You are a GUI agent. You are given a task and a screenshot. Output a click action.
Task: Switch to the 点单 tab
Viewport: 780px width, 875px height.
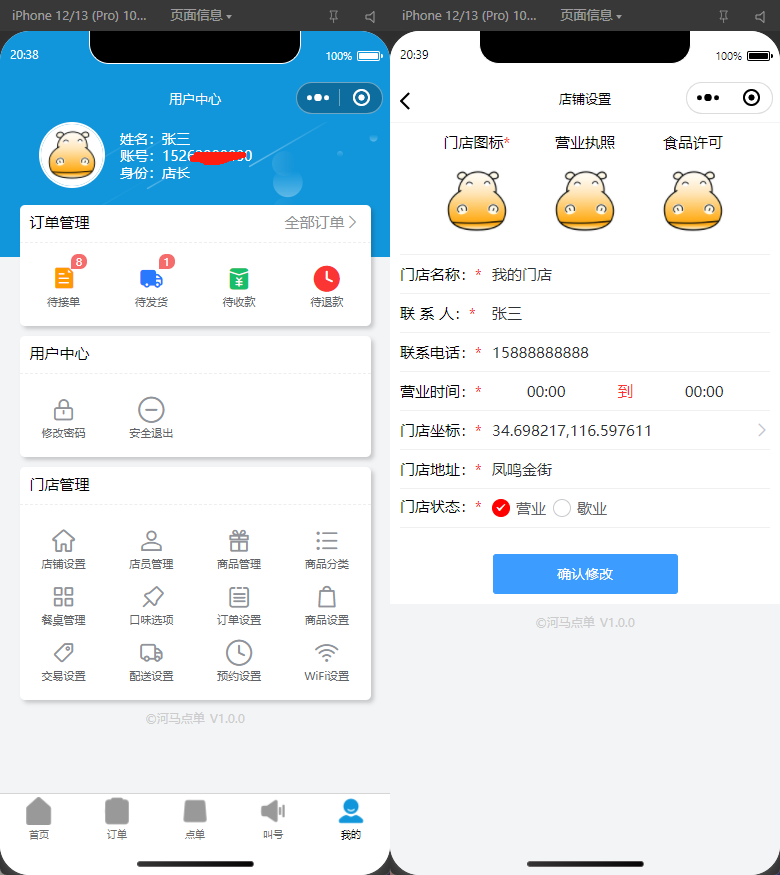pos(195,819)
